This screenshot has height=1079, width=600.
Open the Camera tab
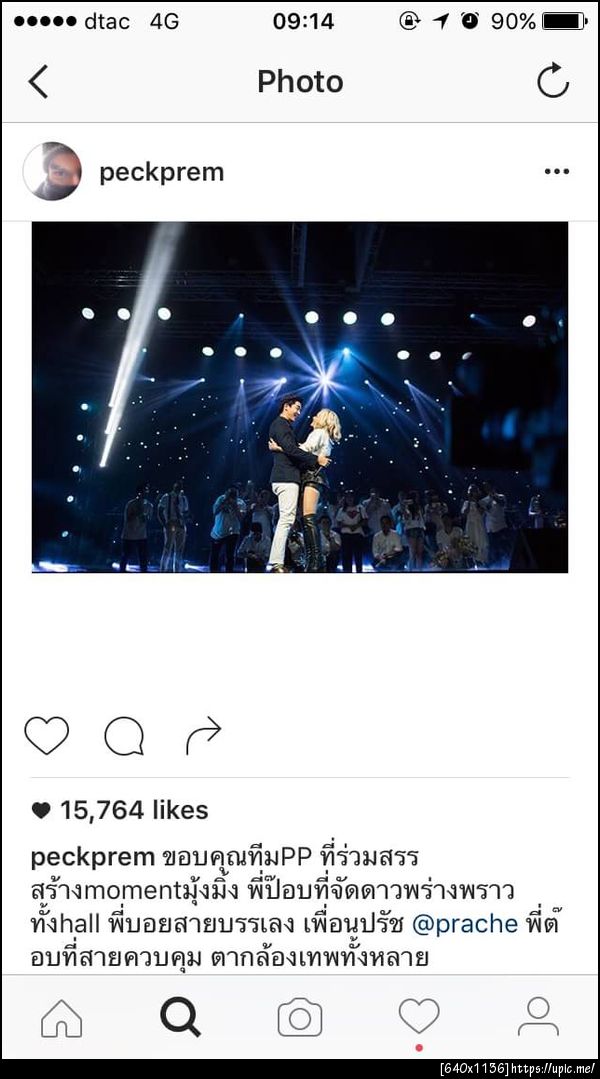tap(299, 1018)
